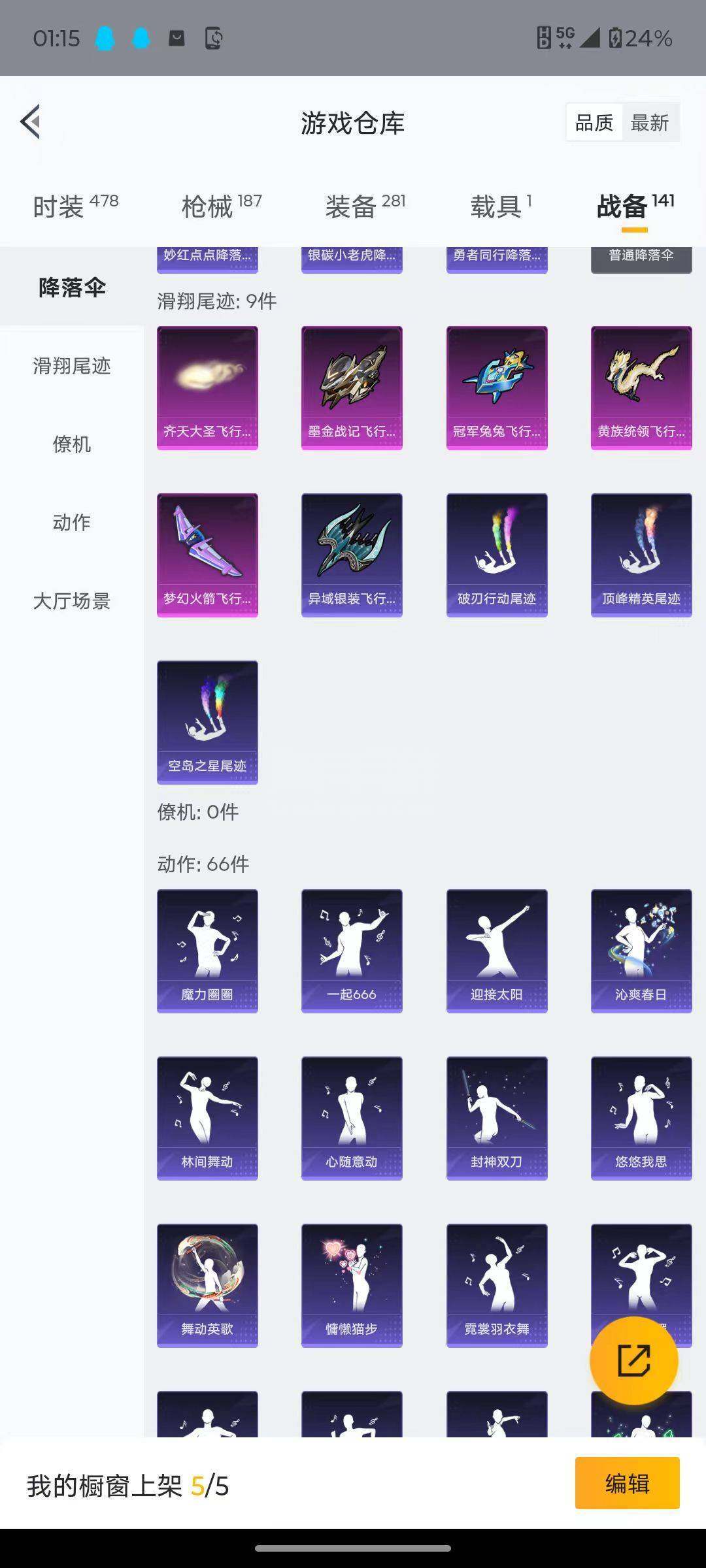Open the 齐天大圣飞行 item card
Viewport: 706px width, 1568px height.
pos(207,388)
